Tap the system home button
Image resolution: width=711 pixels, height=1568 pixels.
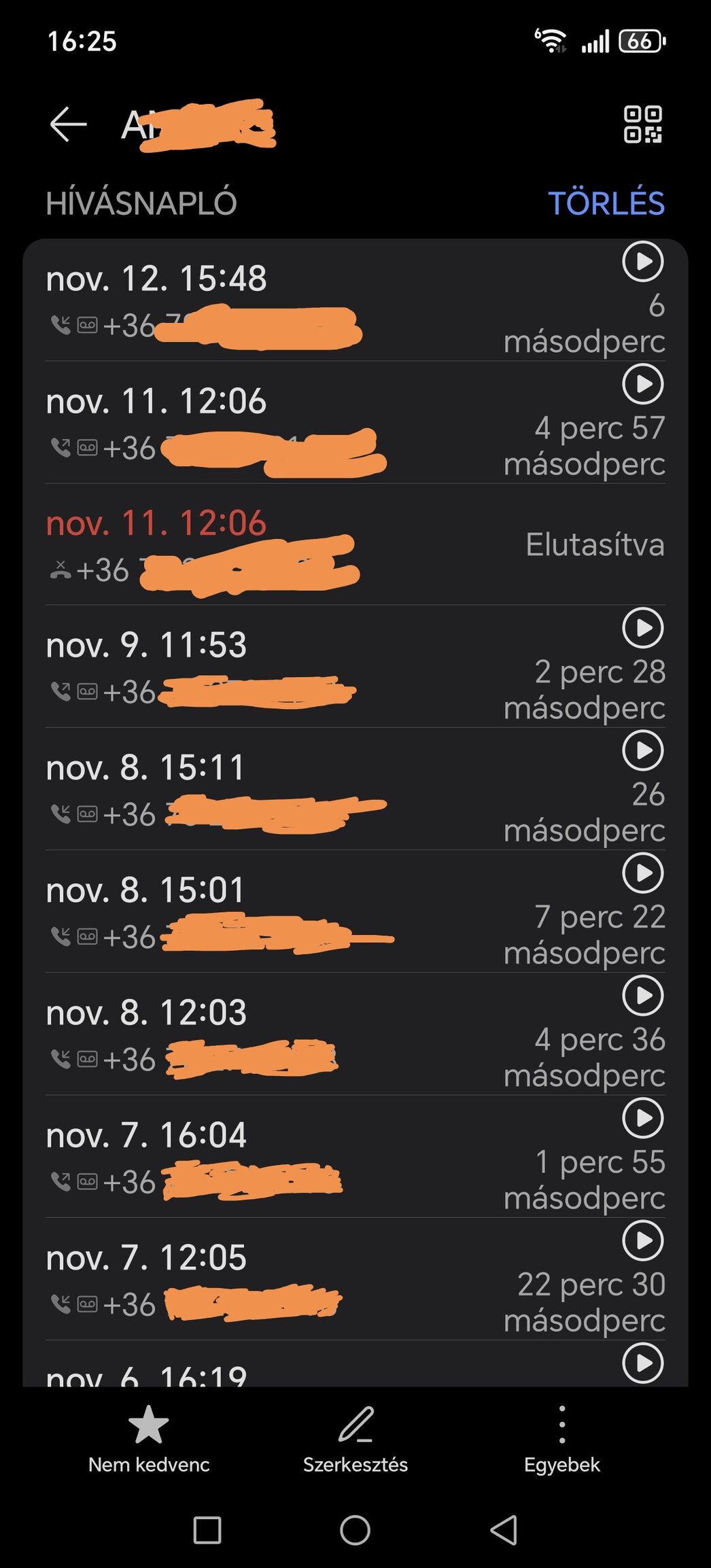[x=355, y=1531]
